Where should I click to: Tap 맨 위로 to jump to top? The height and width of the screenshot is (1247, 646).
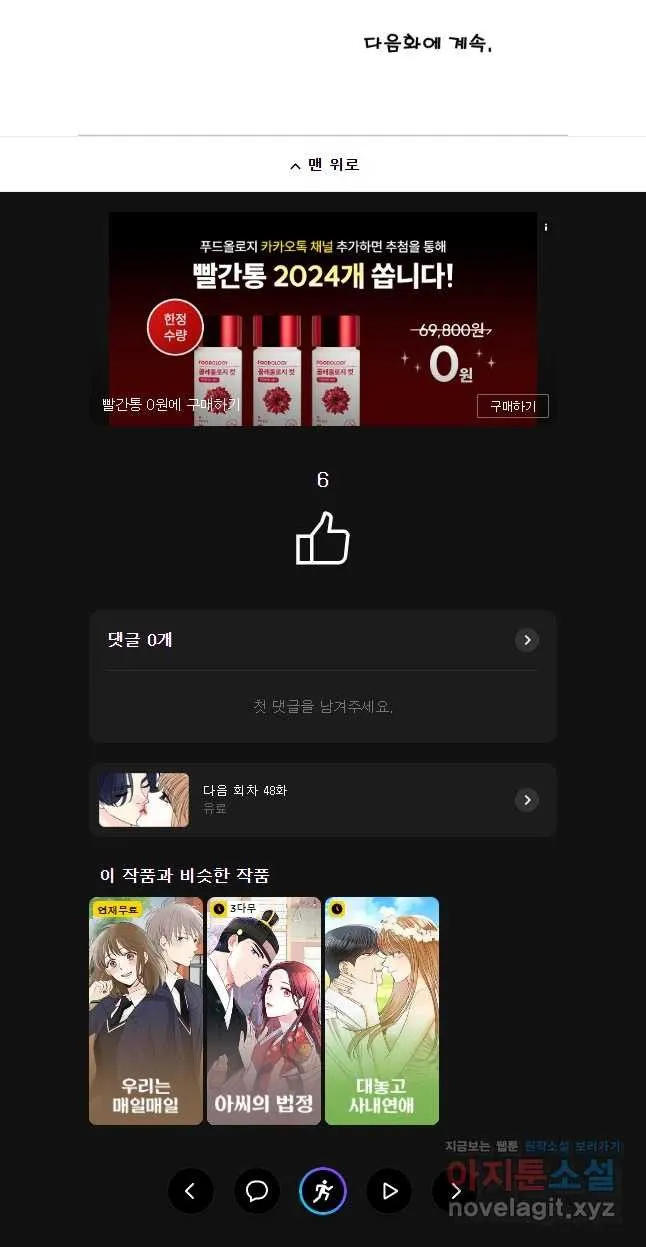323,164
